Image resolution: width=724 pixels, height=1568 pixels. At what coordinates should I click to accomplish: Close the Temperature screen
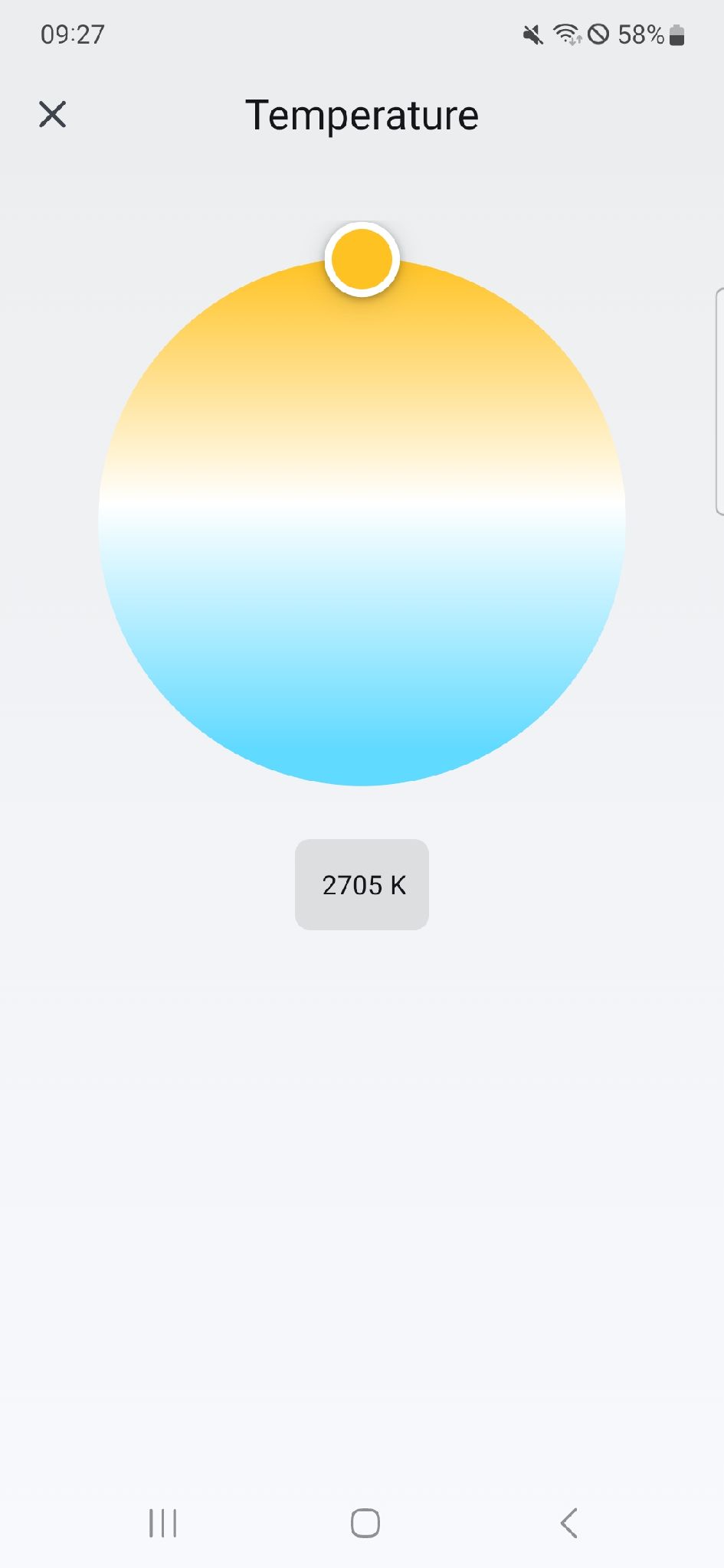53,115
